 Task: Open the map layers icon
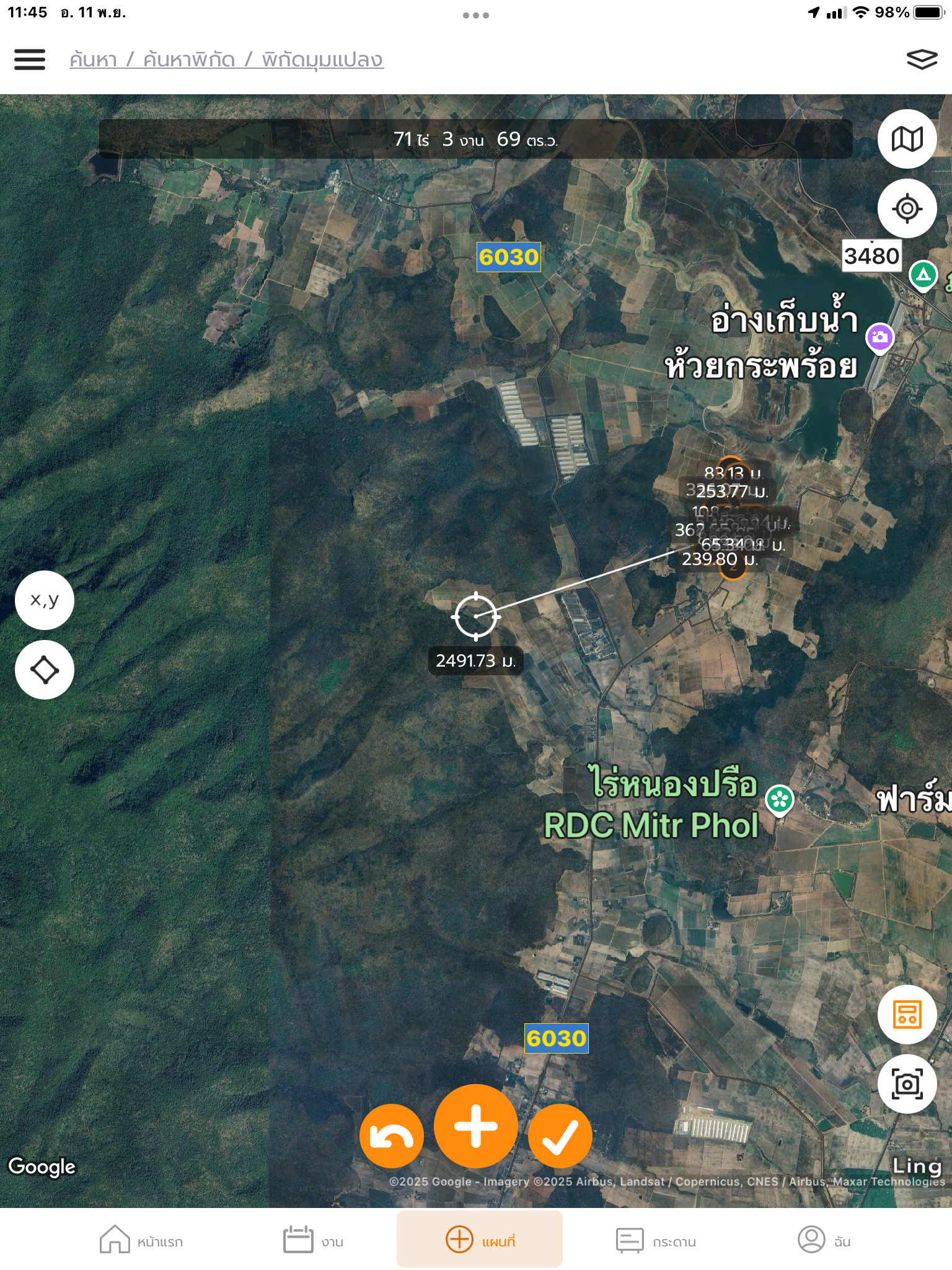pyautogui.click(x=922, y=60)
